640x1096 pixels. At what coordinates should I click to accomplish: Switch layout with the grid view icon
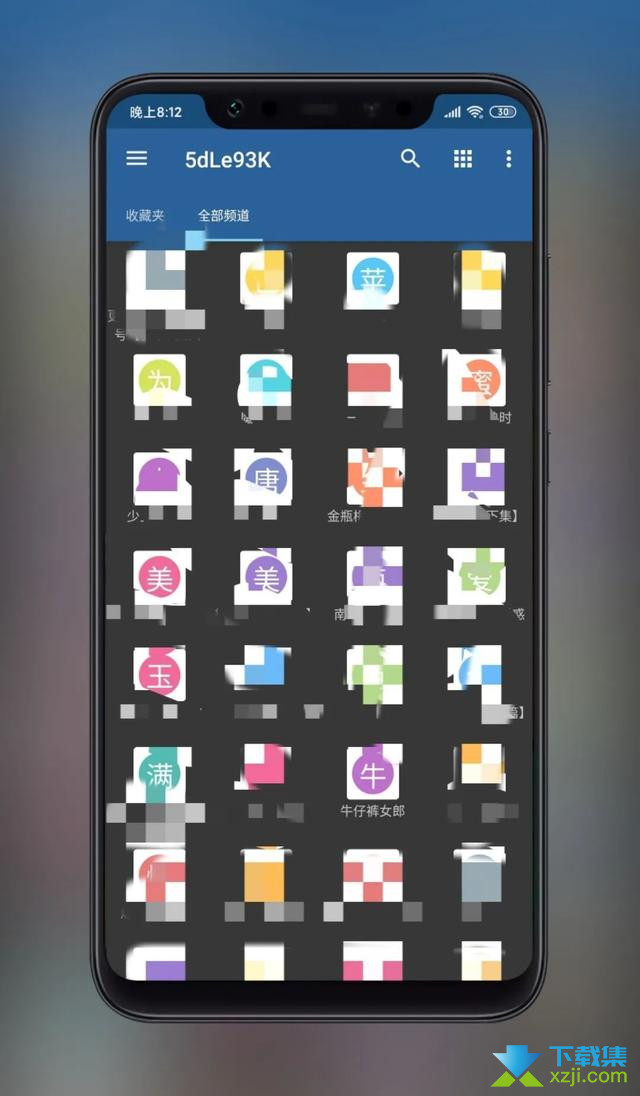click(x=463, y=159)
